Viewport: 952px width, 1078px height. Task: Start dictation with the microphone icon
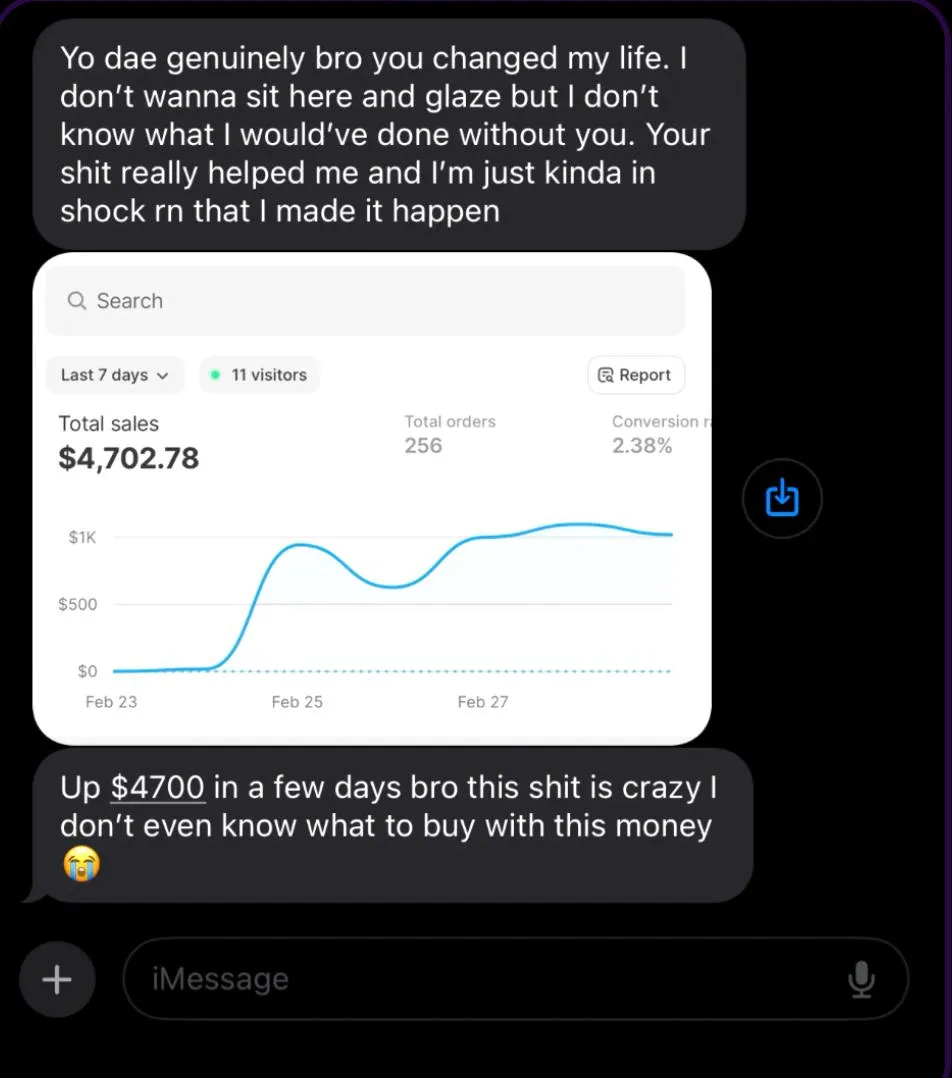861,980
